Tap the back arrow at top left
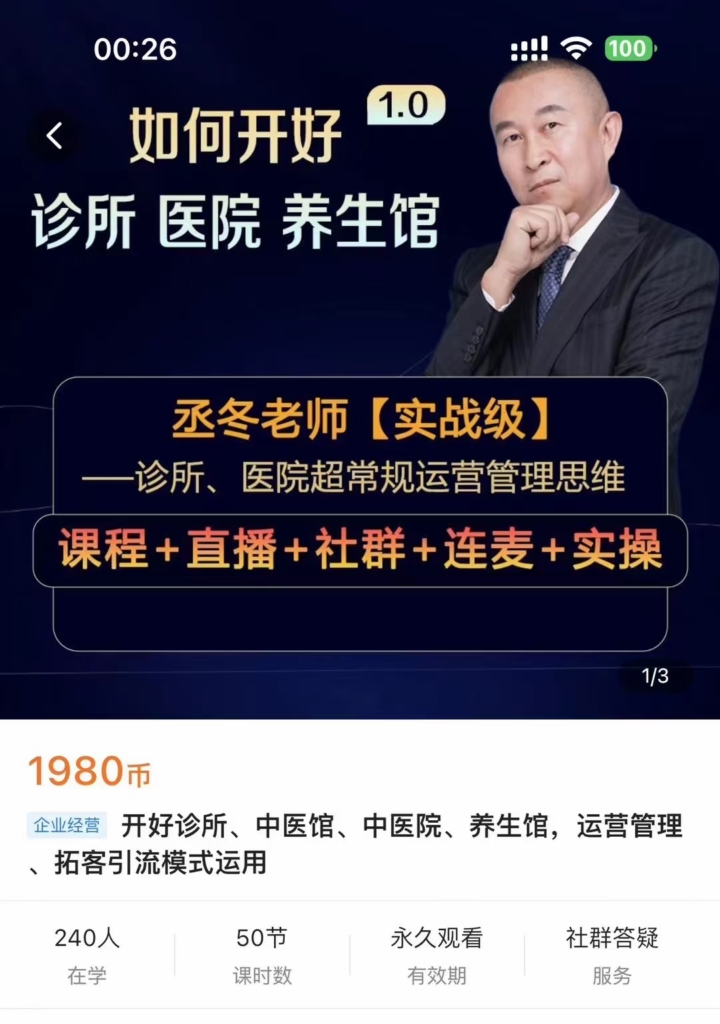This screenshot has height=1024, width=720. pyautogui.click(x=52, y=134)
